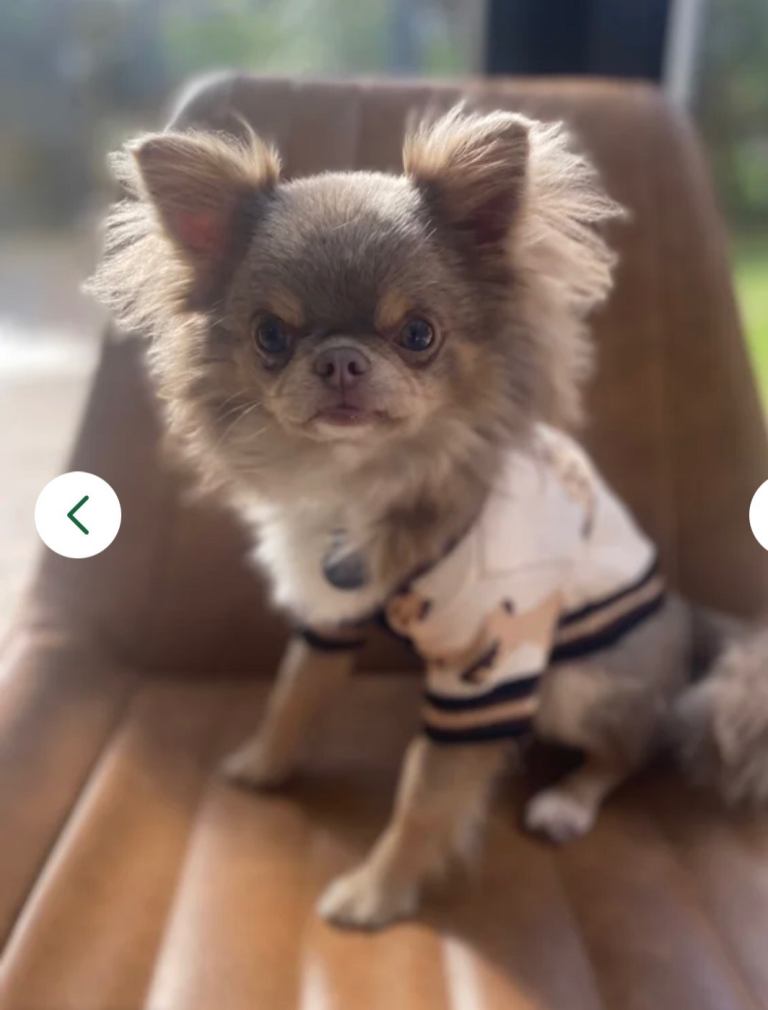The image size is (768, 1010).
Task: Show the next photo
Action: click(760, 515)
